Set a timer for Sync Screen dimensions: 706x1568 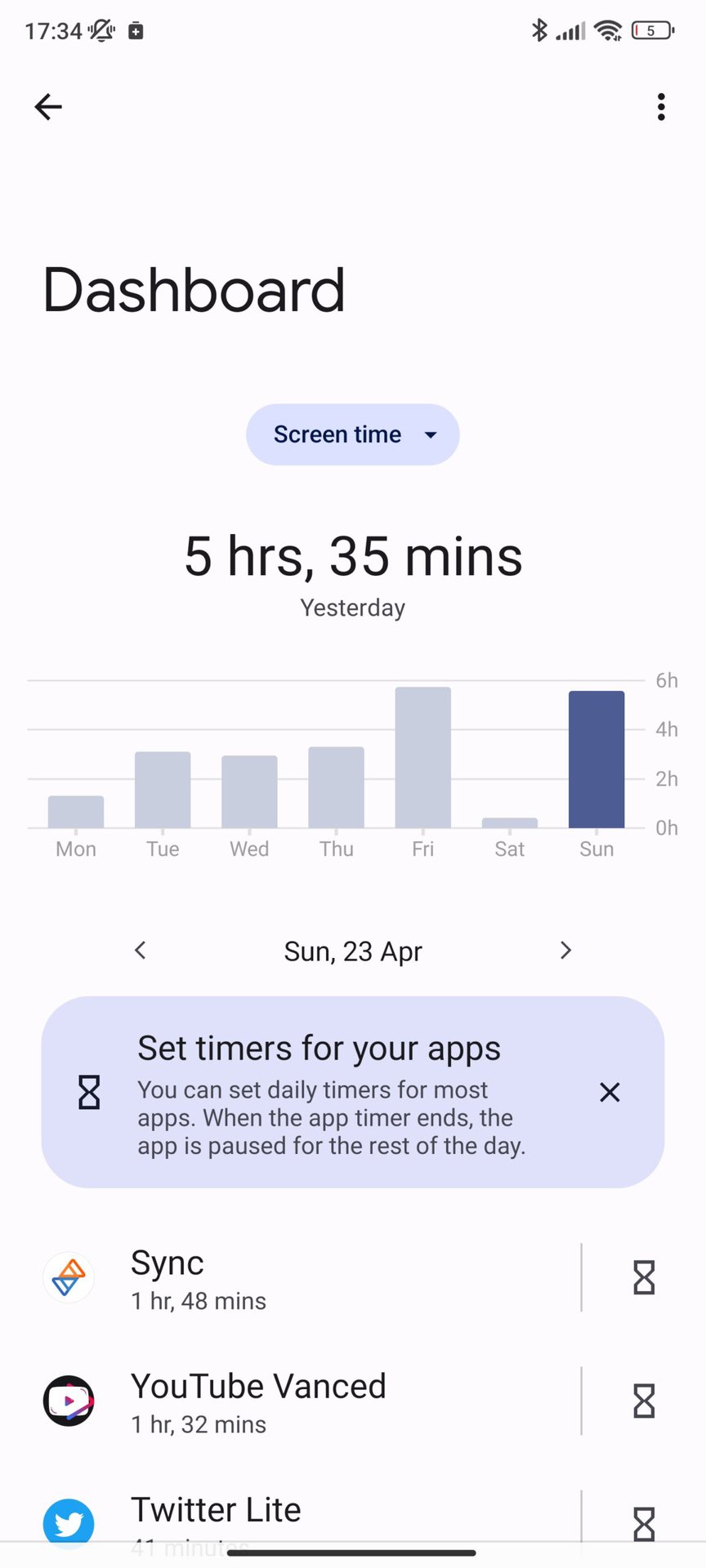[644, 1278]
